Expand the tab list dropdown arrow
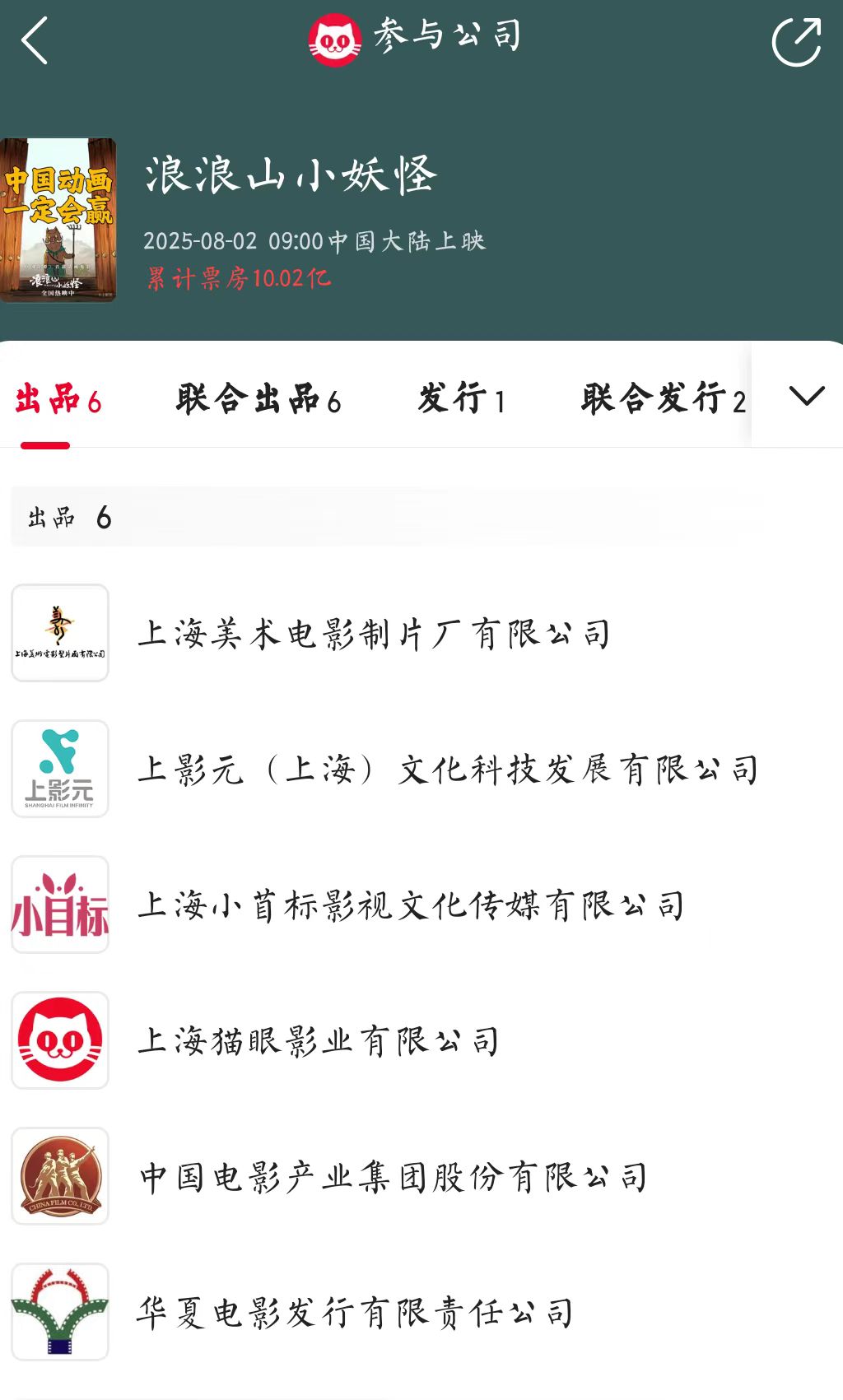843x1400 pixels. 806,396
